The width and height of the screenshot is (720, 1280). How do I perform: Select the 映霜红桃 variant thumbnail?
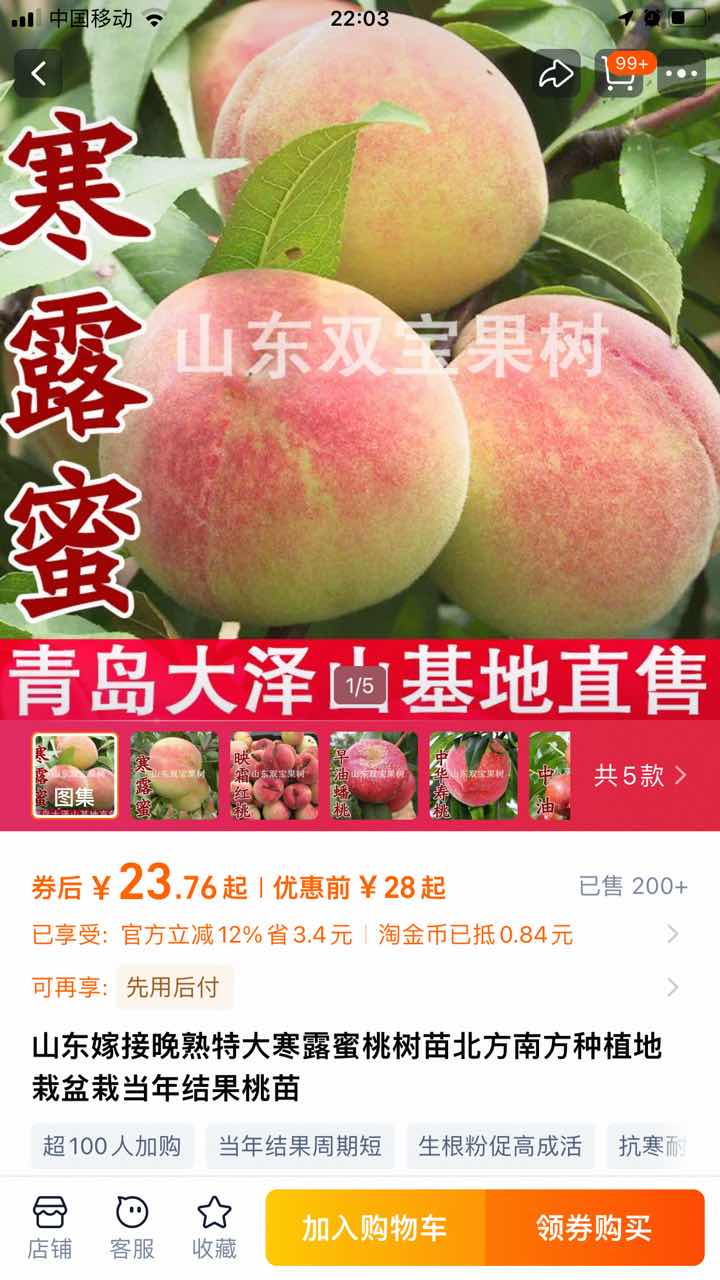274,776
